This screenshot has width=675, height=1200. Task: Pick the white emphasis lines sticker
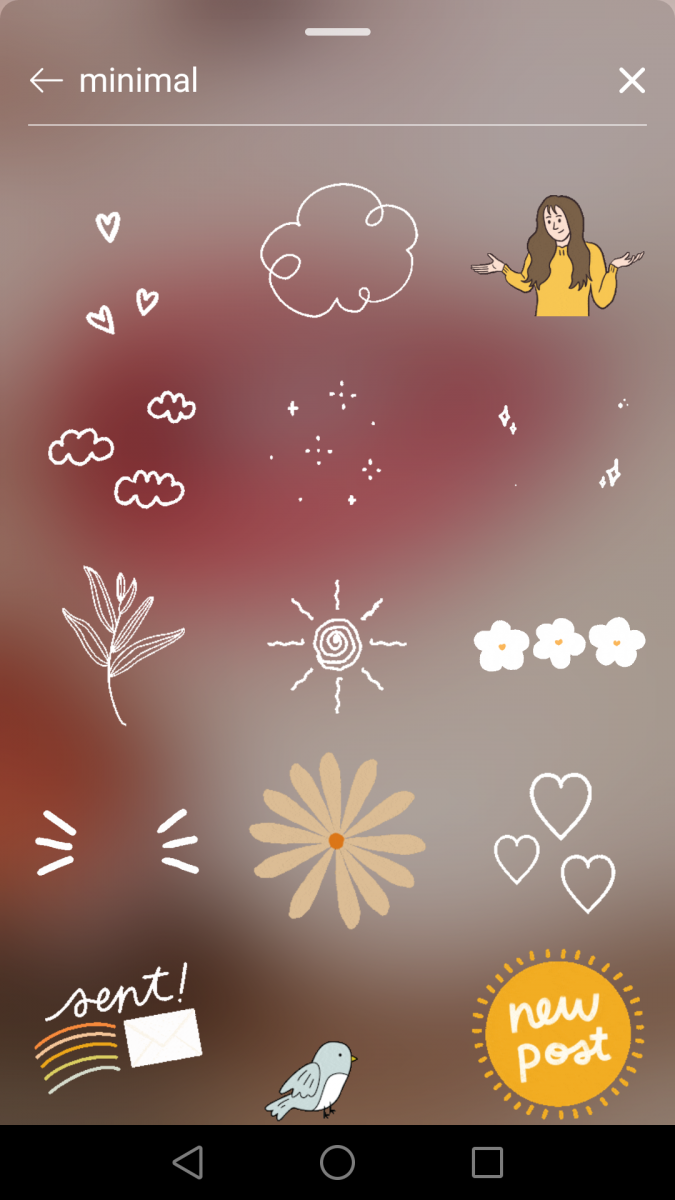tap(117, 842)
